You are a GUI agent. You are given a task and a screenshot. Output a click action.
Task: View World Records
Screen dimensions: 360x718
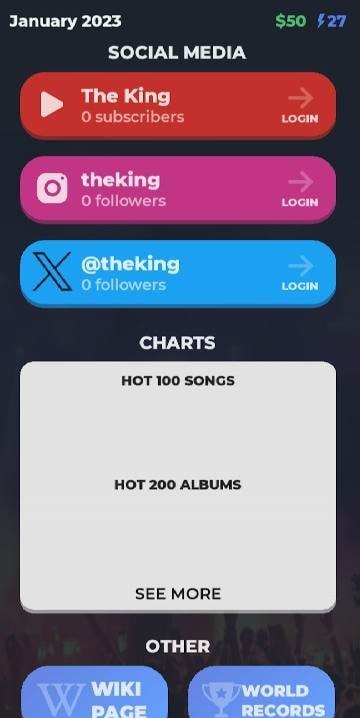pos(262,692)
